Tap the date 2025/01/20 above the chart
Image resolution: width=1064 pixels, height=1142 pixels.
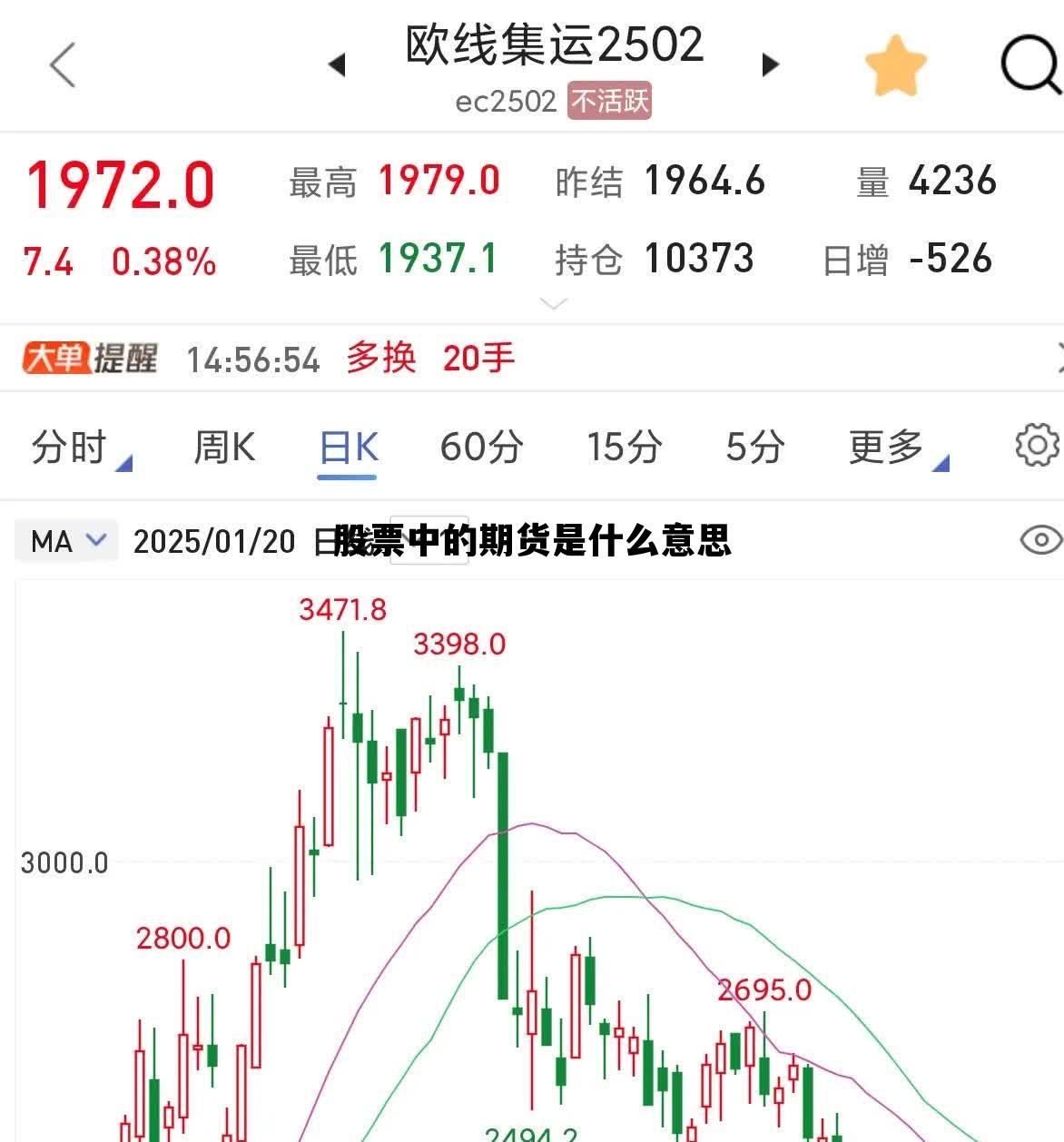212,540
